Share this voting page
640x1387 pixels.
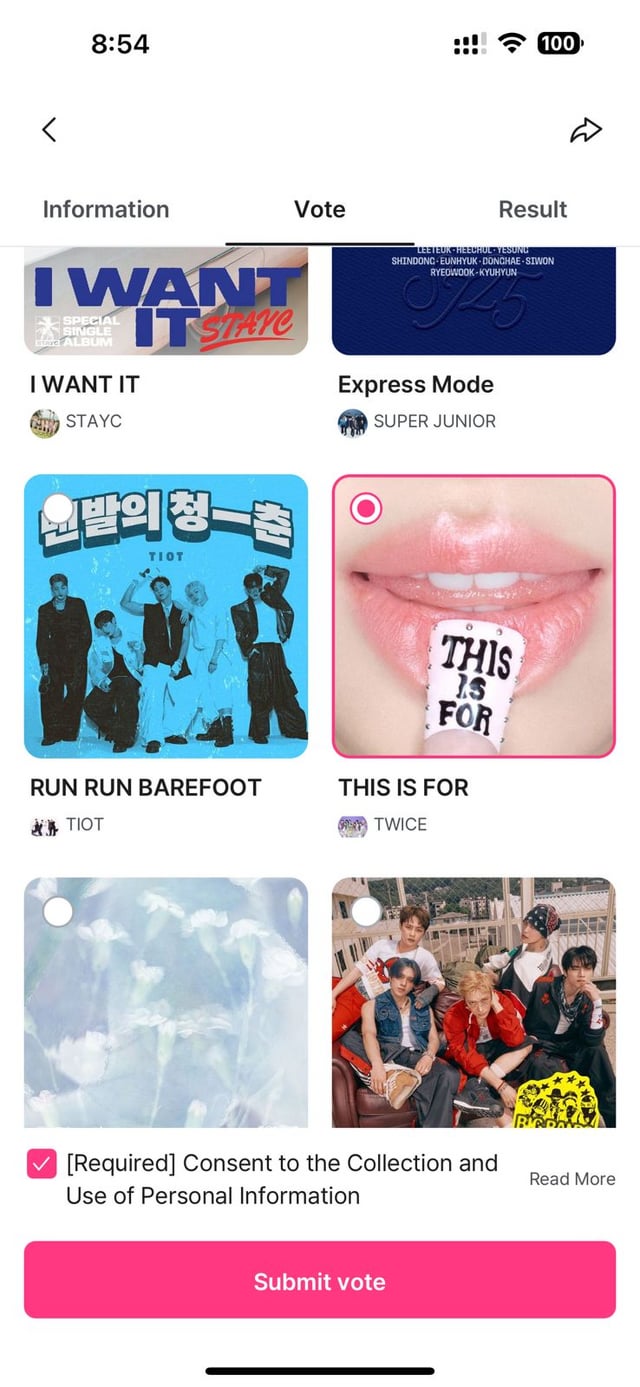586,130
